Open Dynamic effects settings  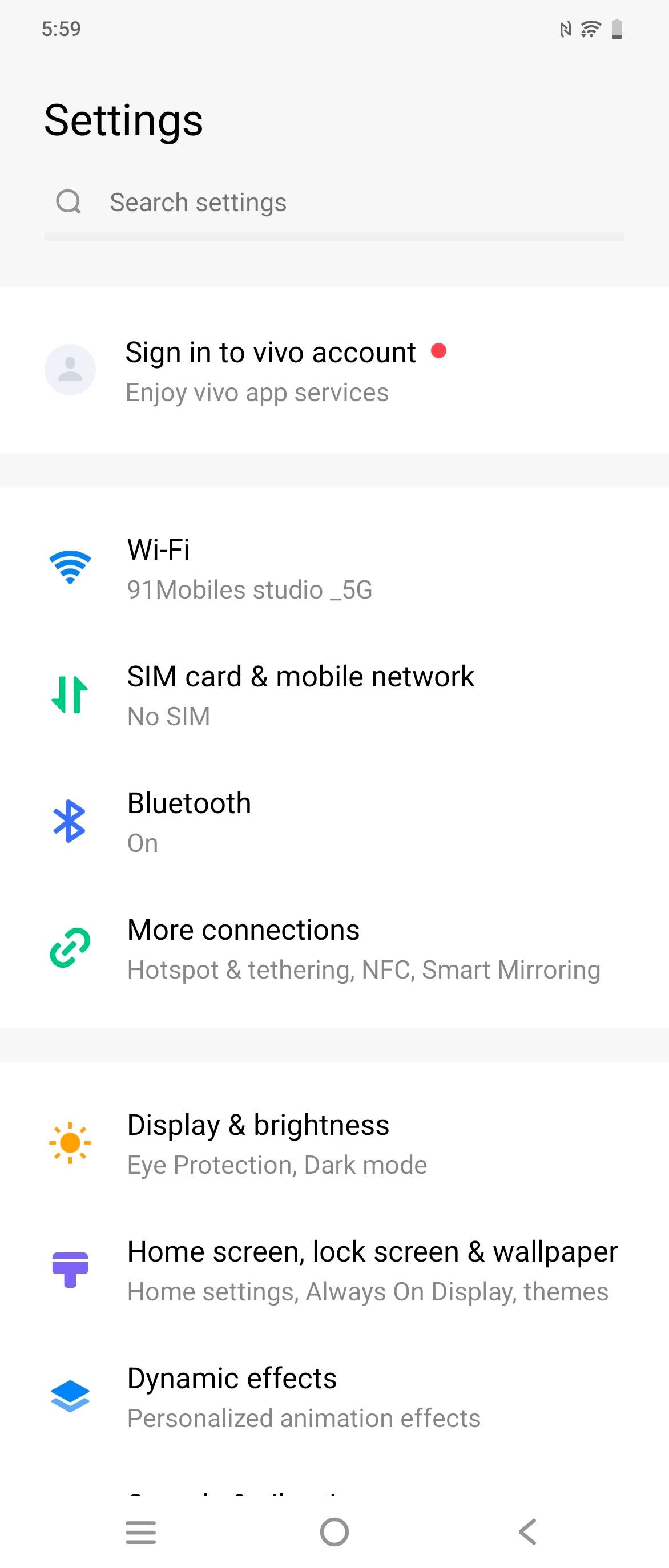pyautogui.click(x=333, y=1397)
